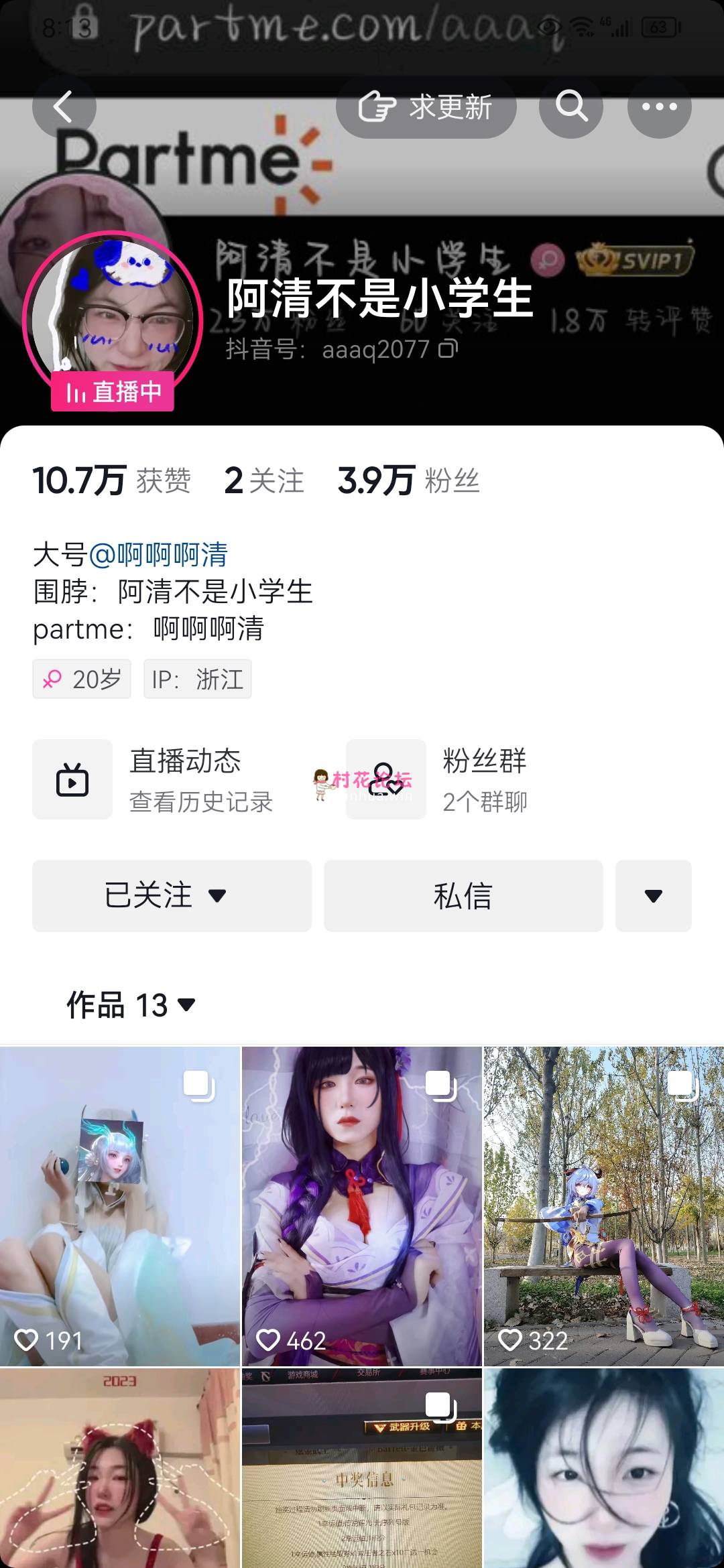Open the 2023 cat-ears video
This screenshot has width=724, height=1568.
tap(119, 1467)
